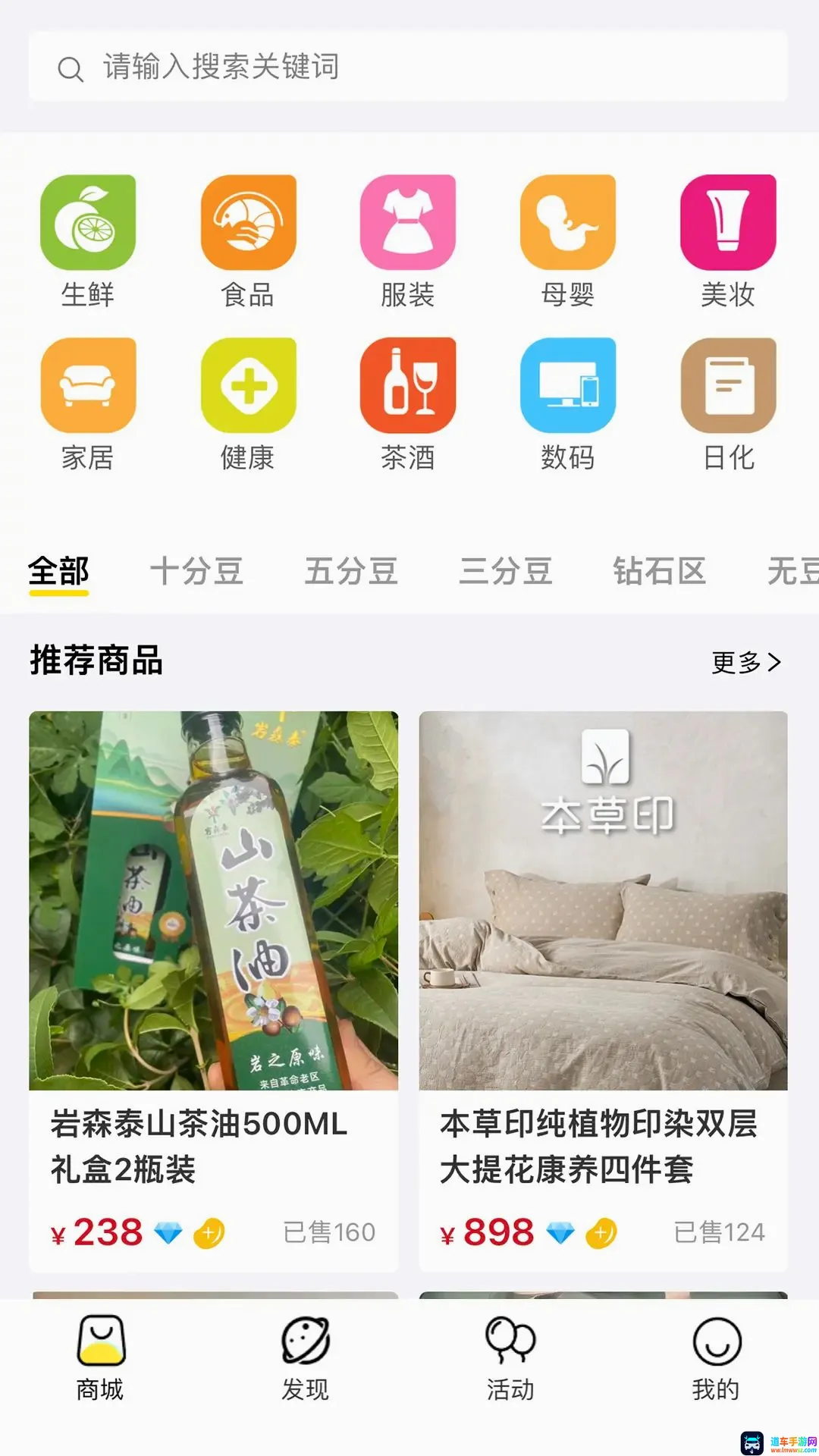Open the 数码 digital category
Image resolution: width=819 pixels, height=1456 pixels.
pyautogui.click(x=568, y=405)
